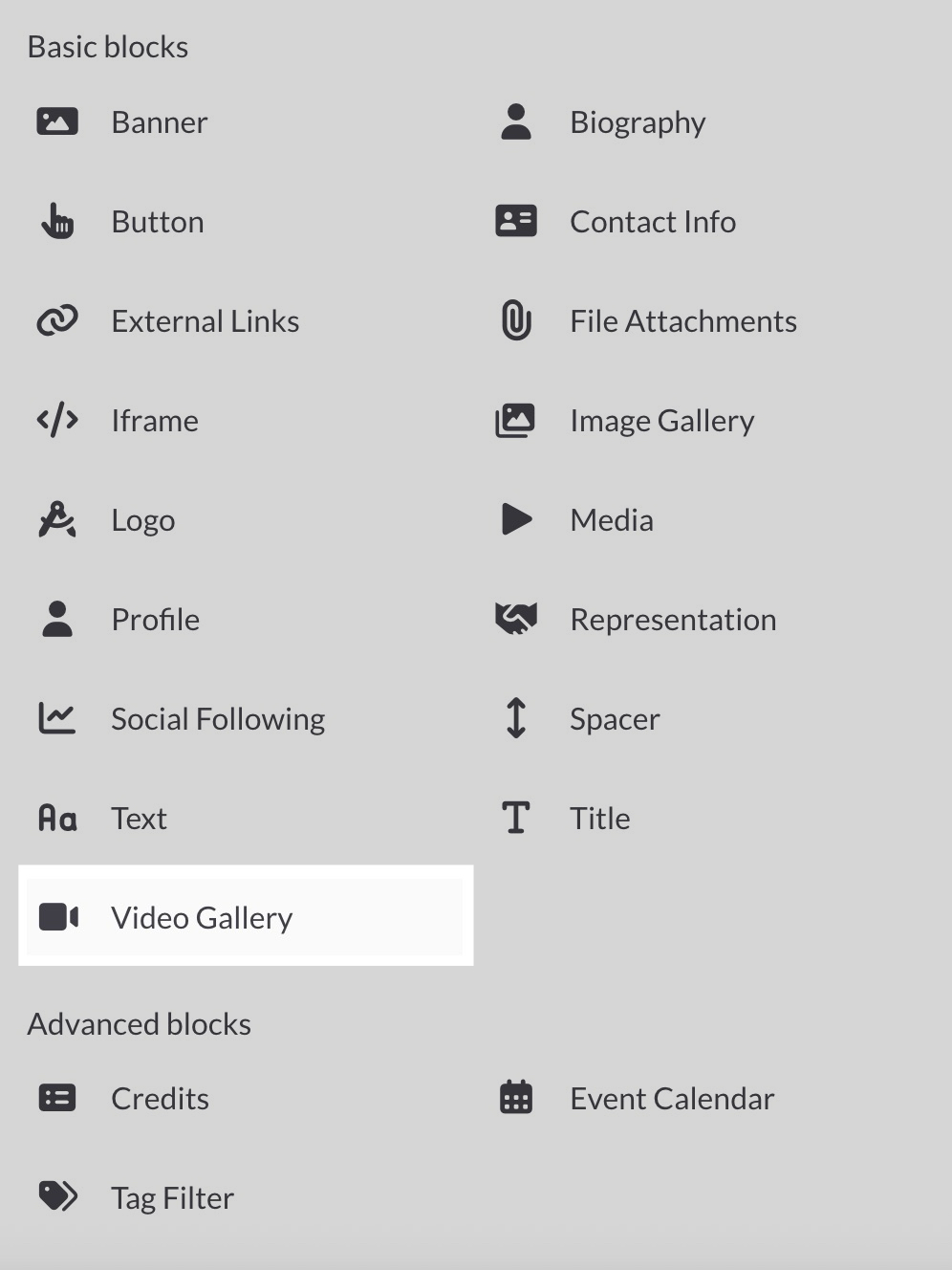The width and height of the screenshot is (952, 1270).
Task: Choose the Text block
Action: pos(139,819)
